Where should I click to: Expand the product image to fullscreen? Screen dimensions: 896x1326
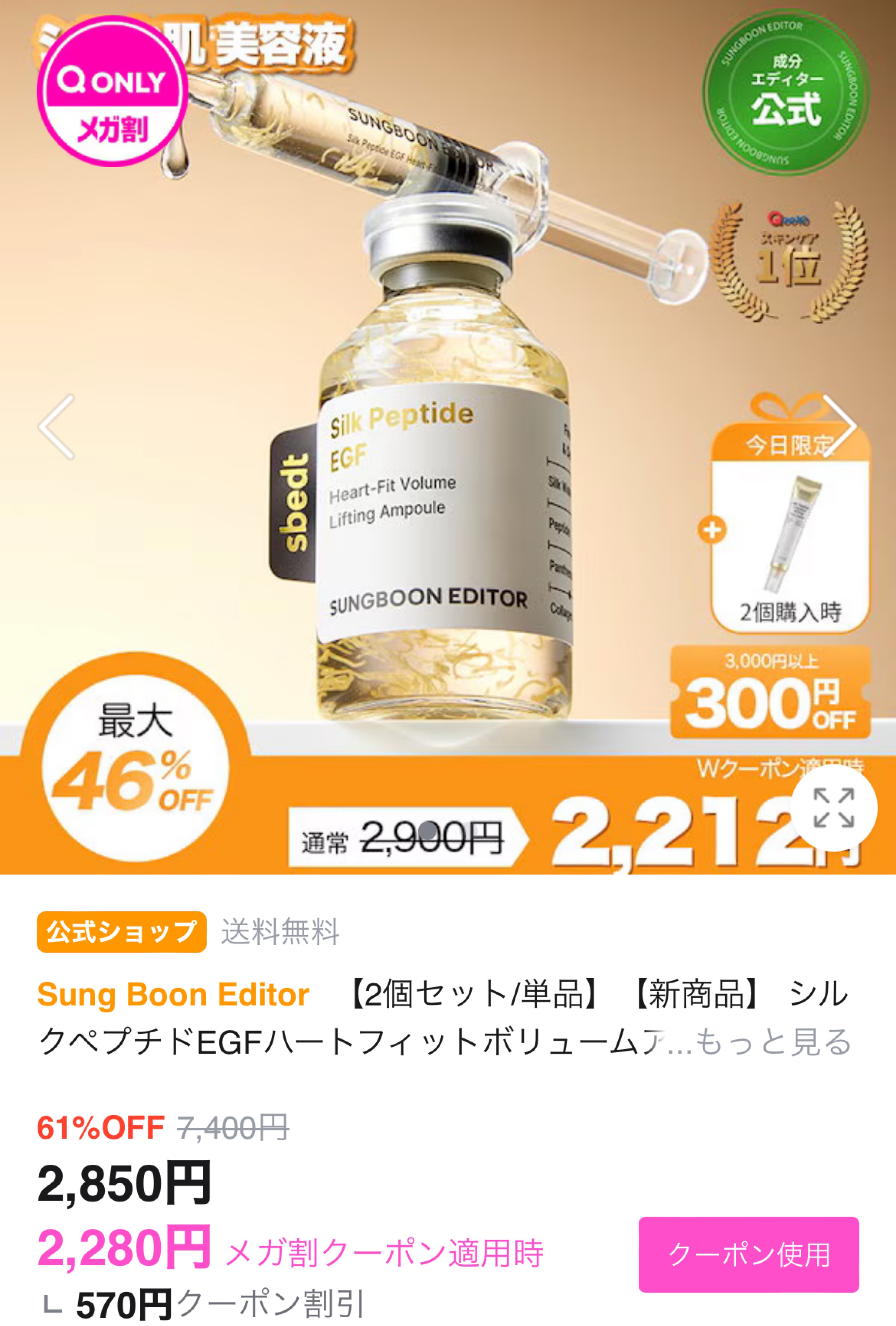point(833,808)
